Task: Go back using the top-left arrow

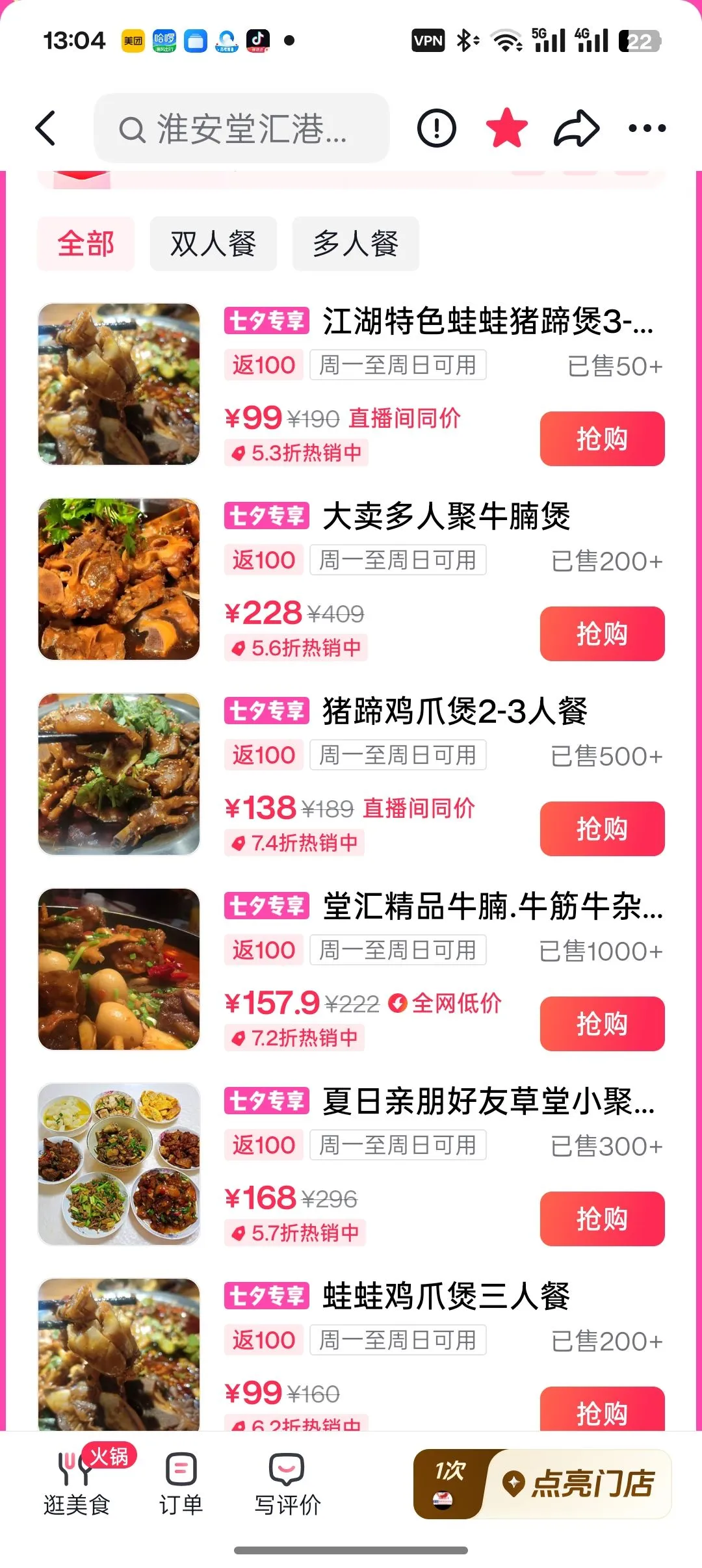Action: click(45, 128)
